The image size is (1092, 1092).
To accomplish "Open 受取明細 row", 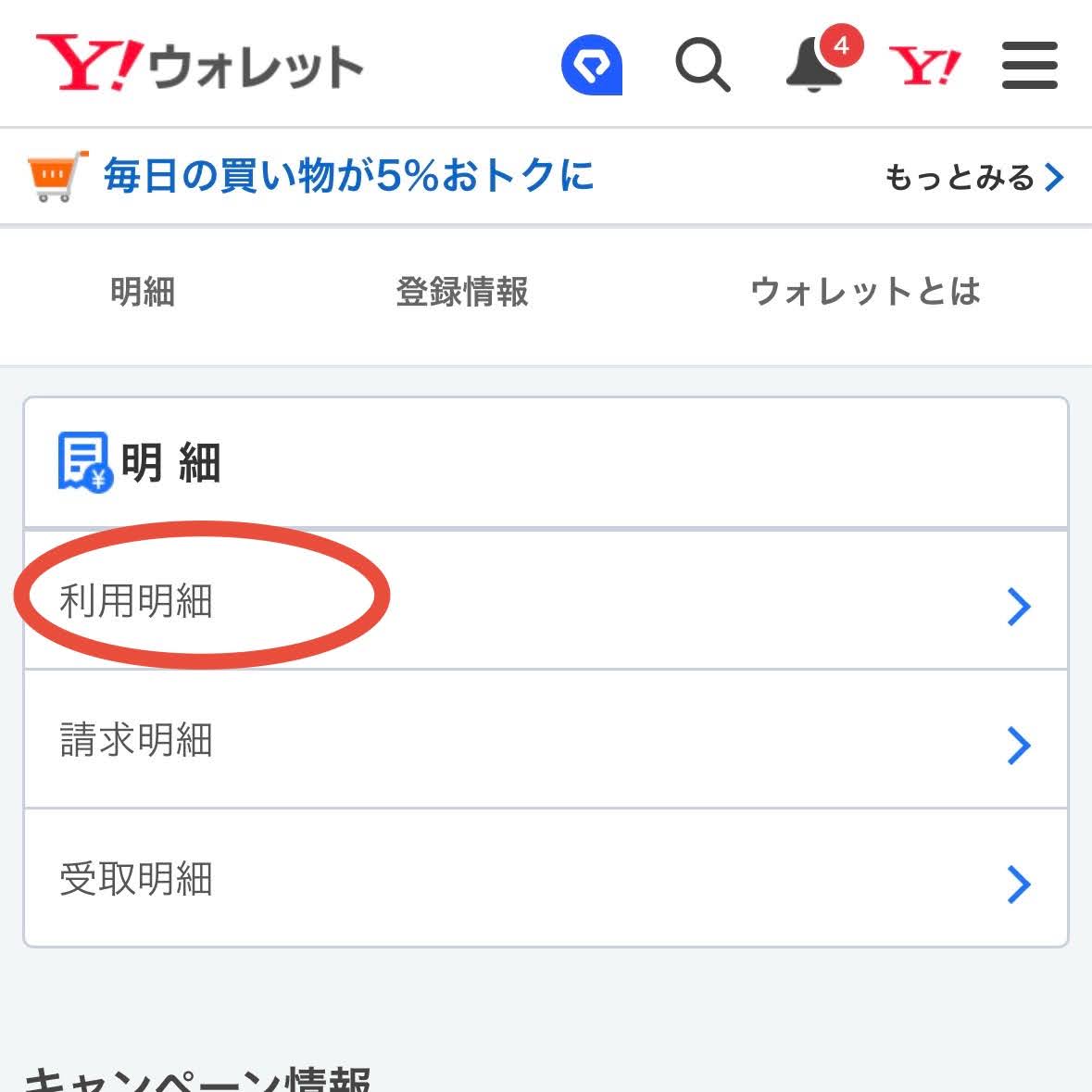I will coord(545,879).
